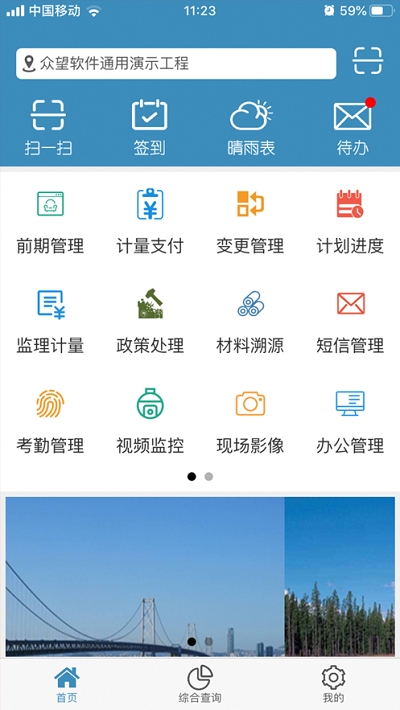Open 材料溯源 module
This screenshot has width=400, height=710.
point(250,322)
